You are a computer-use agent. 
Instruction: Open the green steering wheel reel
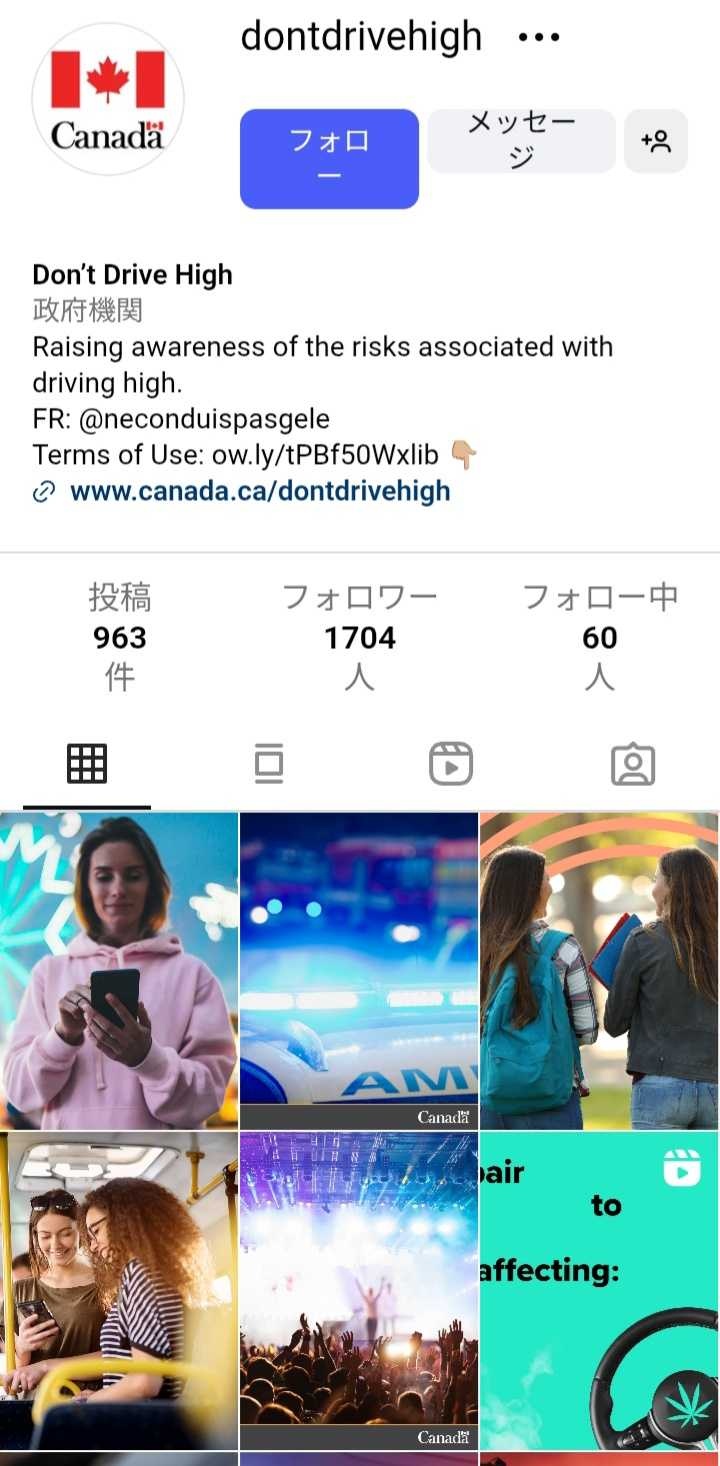pos(599,1290)
